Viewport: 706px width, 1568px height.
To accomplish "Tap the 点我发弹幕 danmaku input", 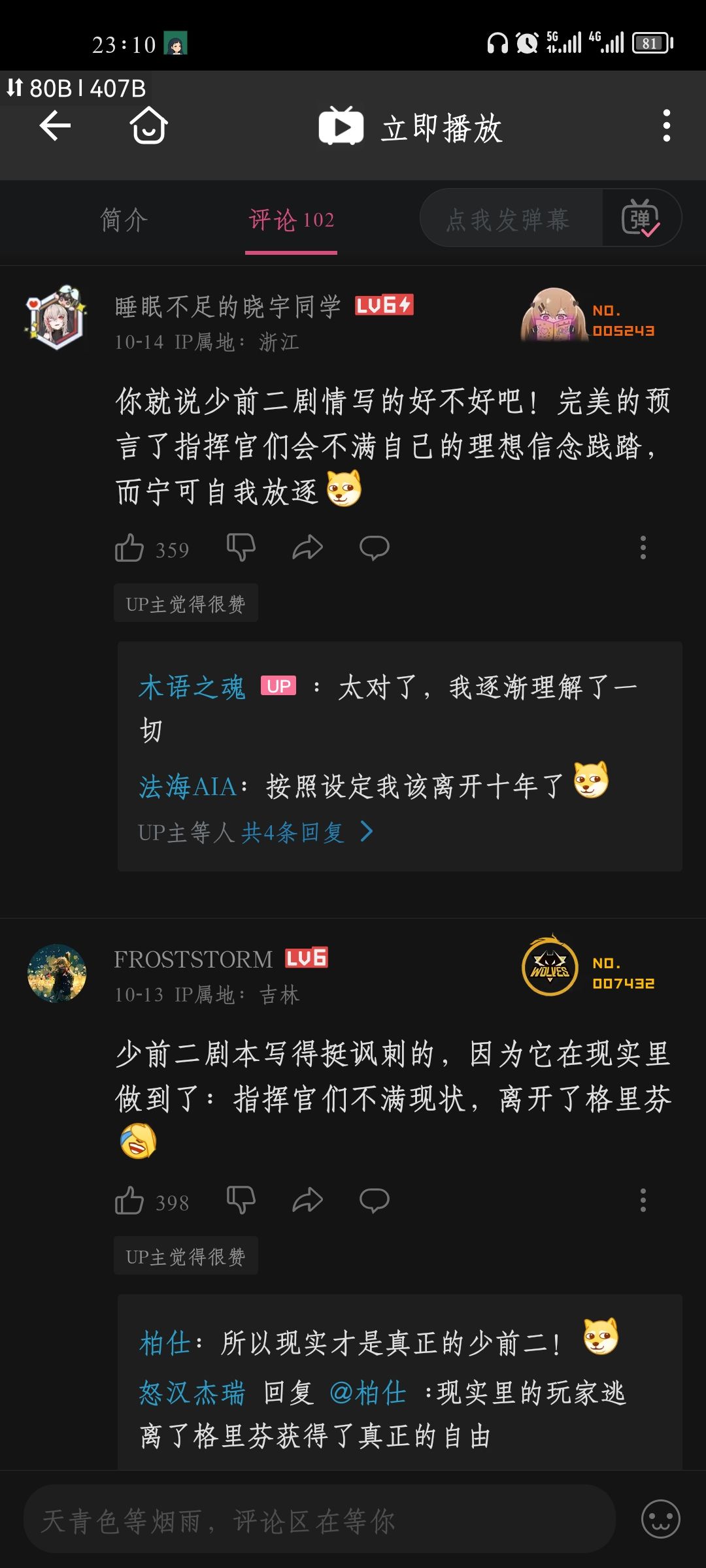I will (510, 219).
